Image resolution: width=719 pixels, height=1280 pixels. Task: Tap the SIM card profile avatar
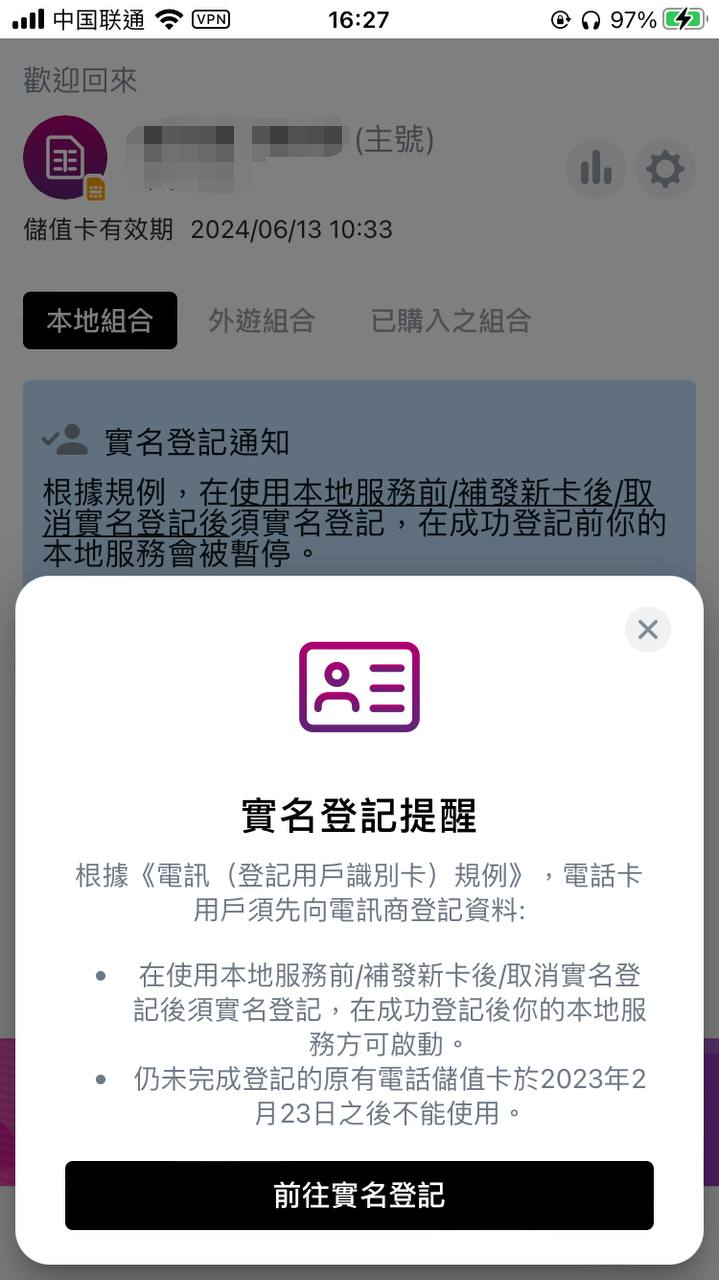[x=65, y=158]
